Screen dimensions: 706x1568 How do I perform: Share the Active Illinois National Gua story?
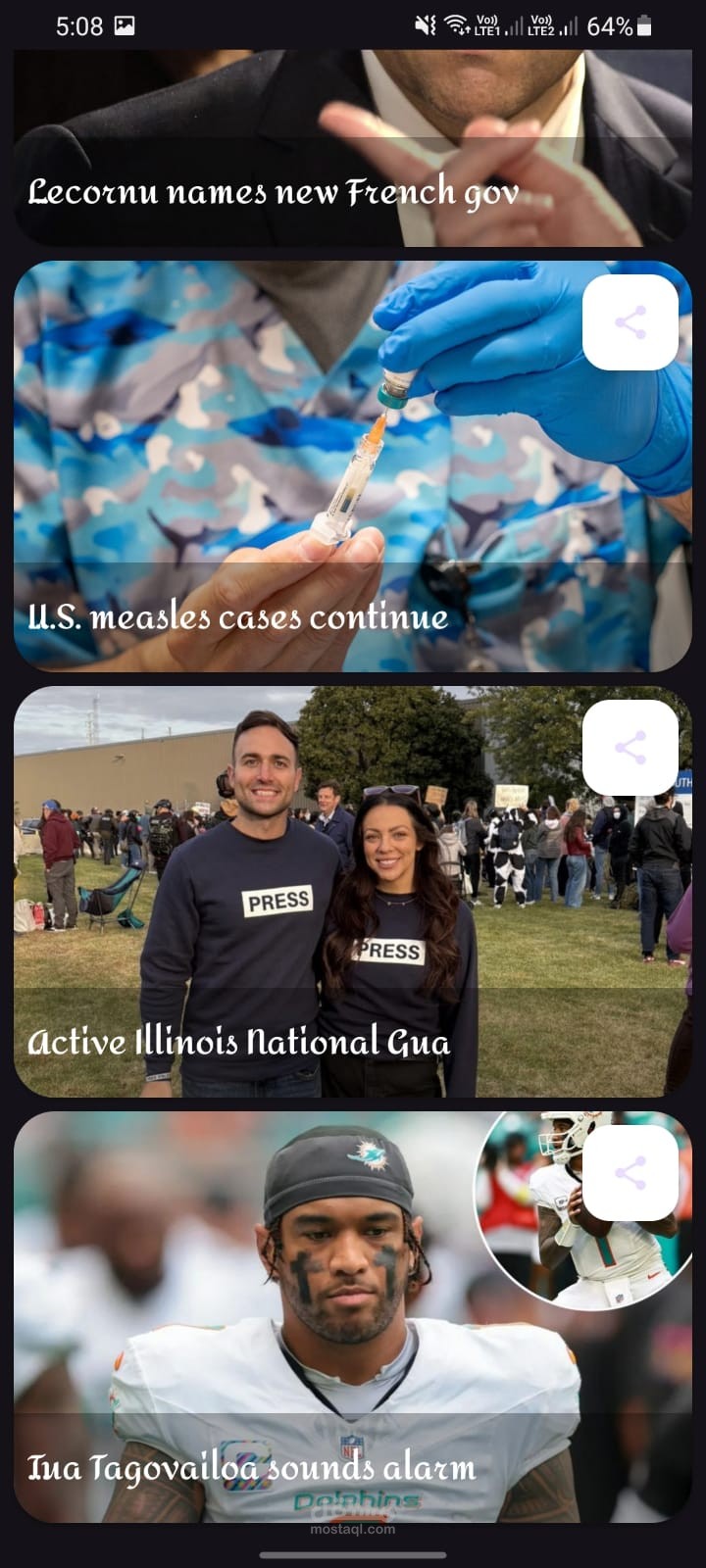click(x=630, y=748)
